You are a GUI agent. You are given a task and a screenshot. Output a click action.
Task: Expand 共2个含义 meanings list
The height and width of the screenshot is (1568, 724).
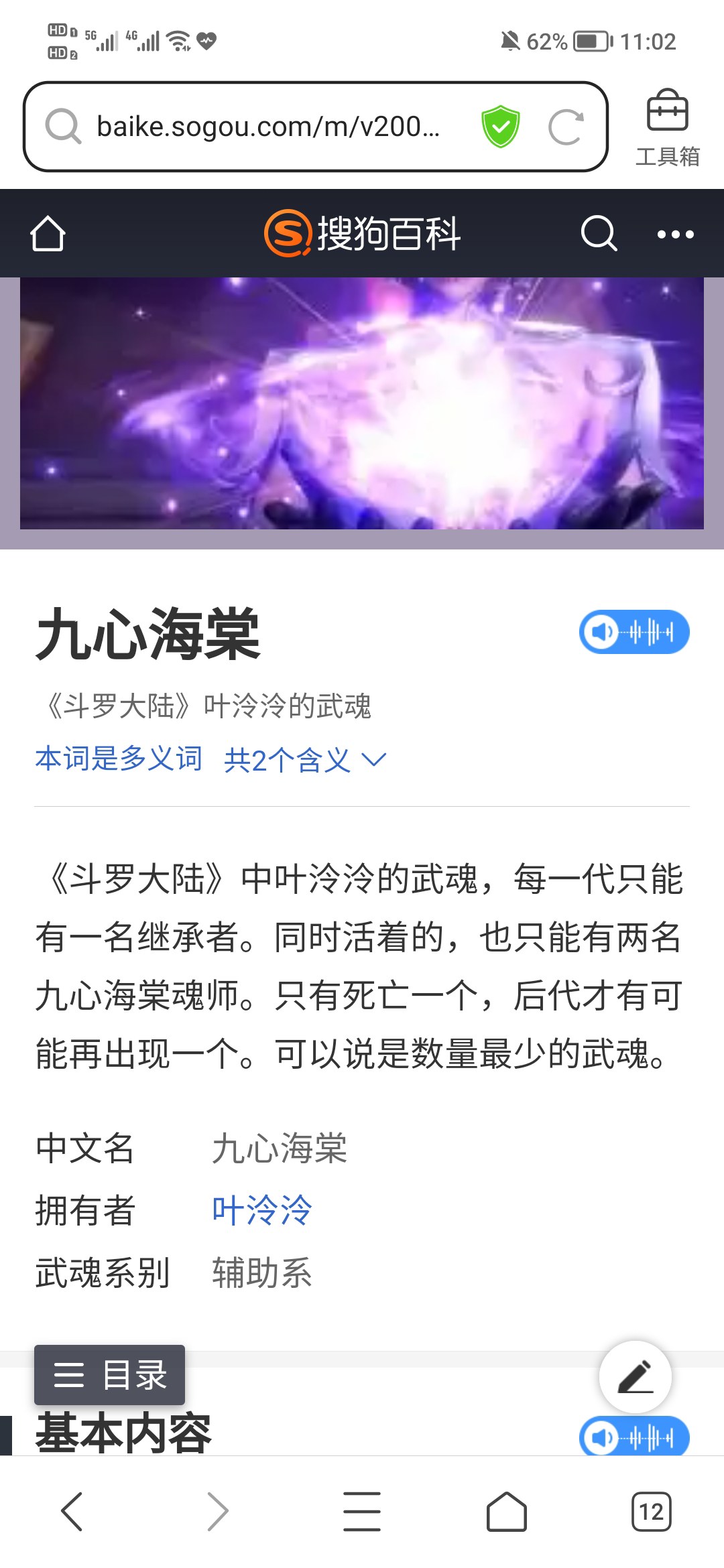305,760
